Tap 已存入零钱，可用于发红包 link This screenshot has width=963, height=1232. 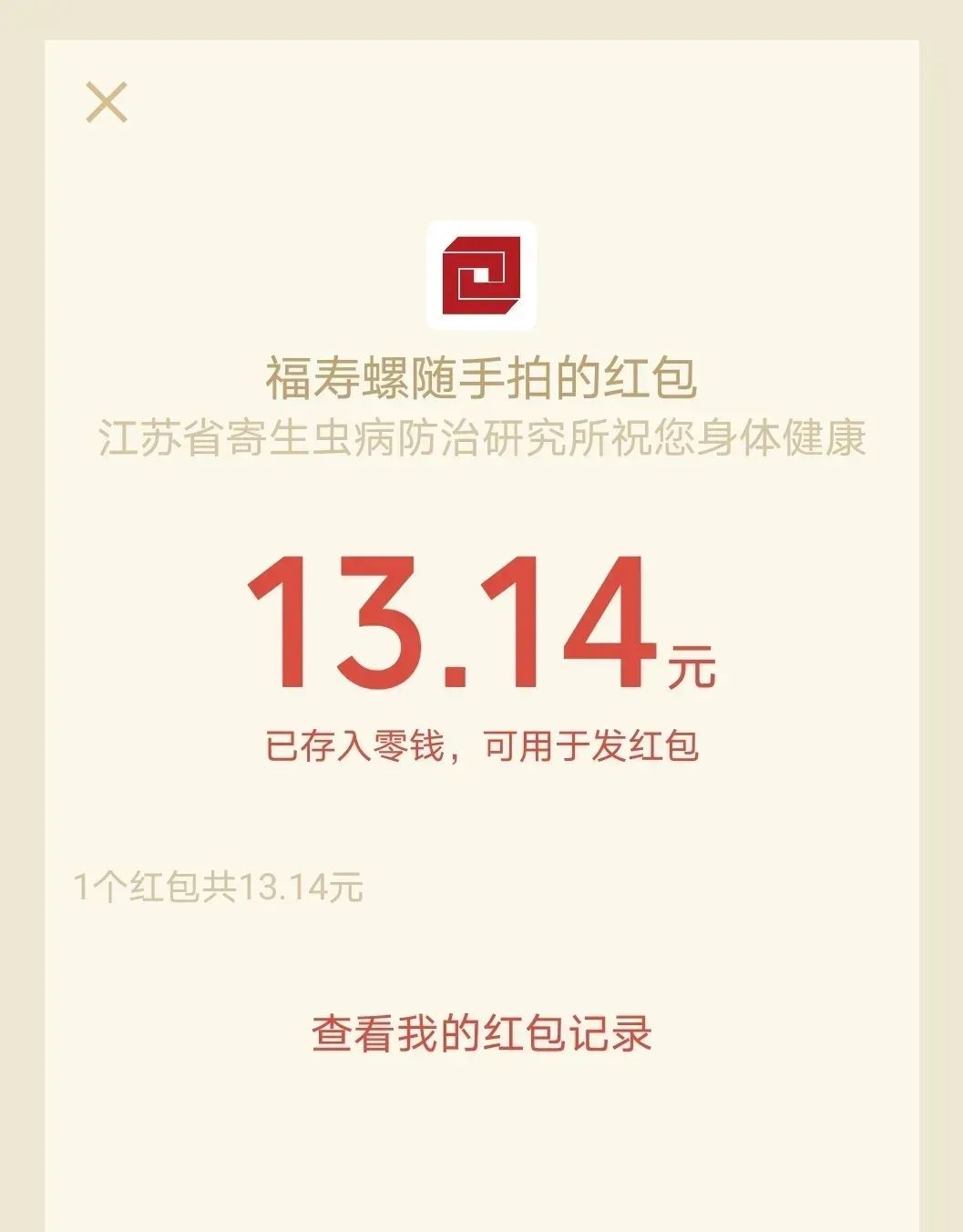pyautogui.click(x=482, y=745)
